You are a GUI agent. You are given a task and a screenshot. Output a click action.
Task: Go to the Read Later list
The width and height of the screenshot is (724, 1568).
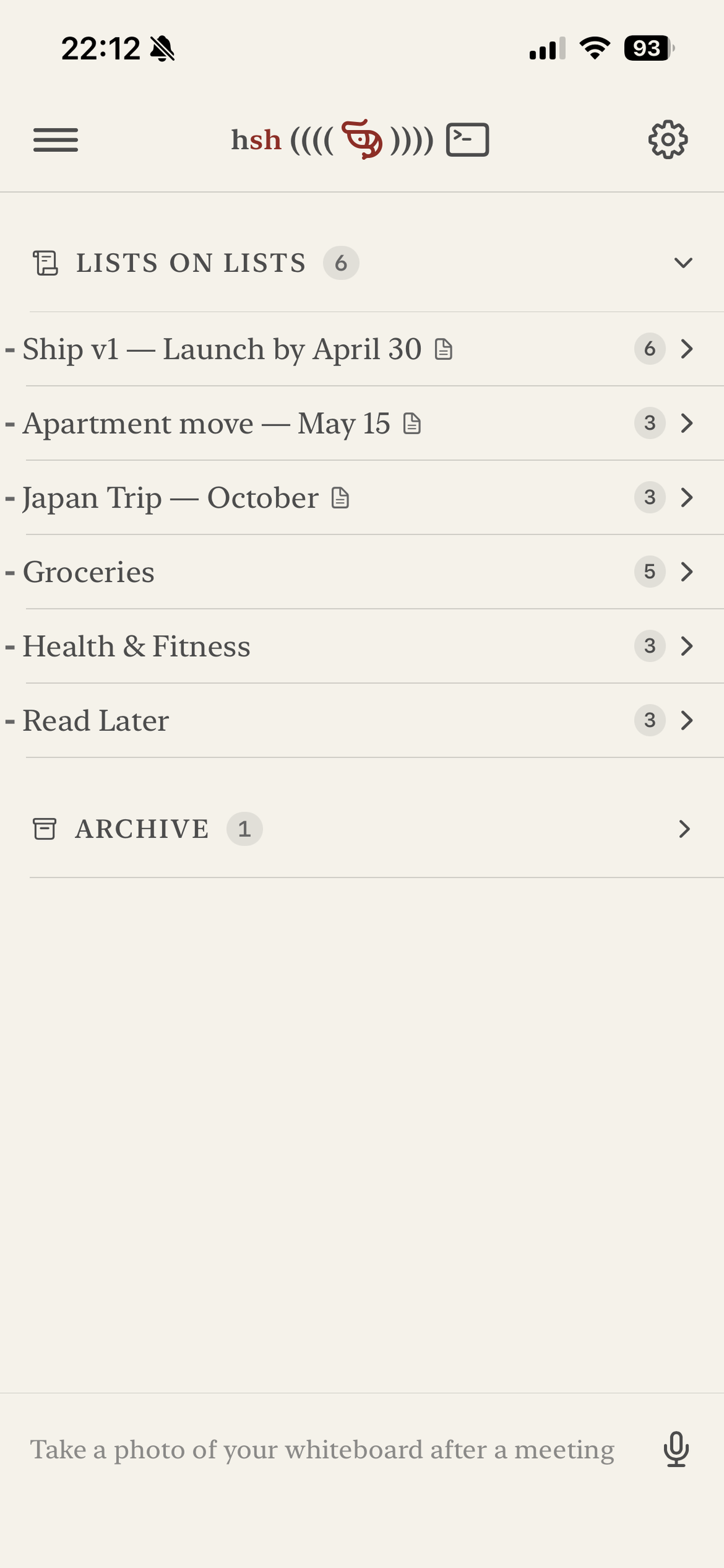tap(96, 720)
